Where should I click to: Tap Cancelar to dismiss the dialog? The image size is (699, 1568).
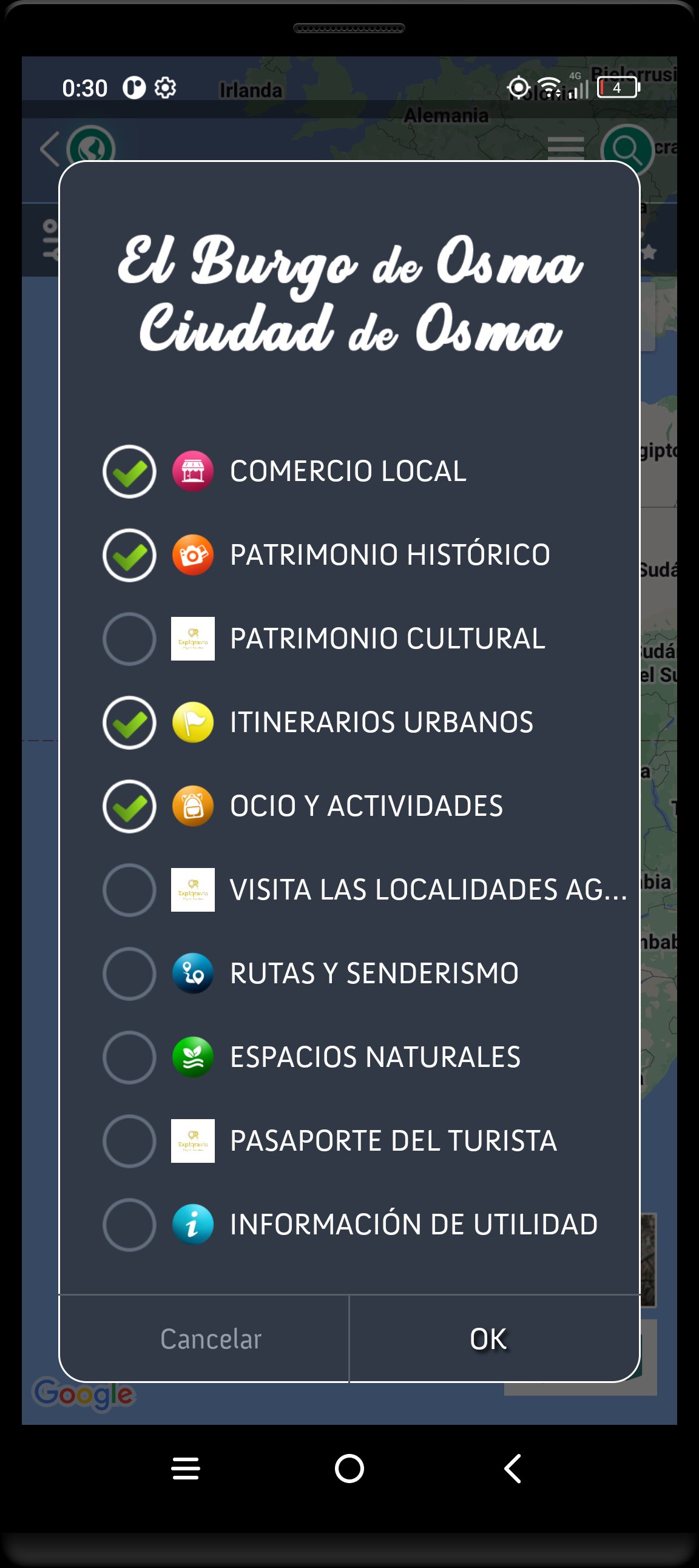click(x=211, y=1339)
